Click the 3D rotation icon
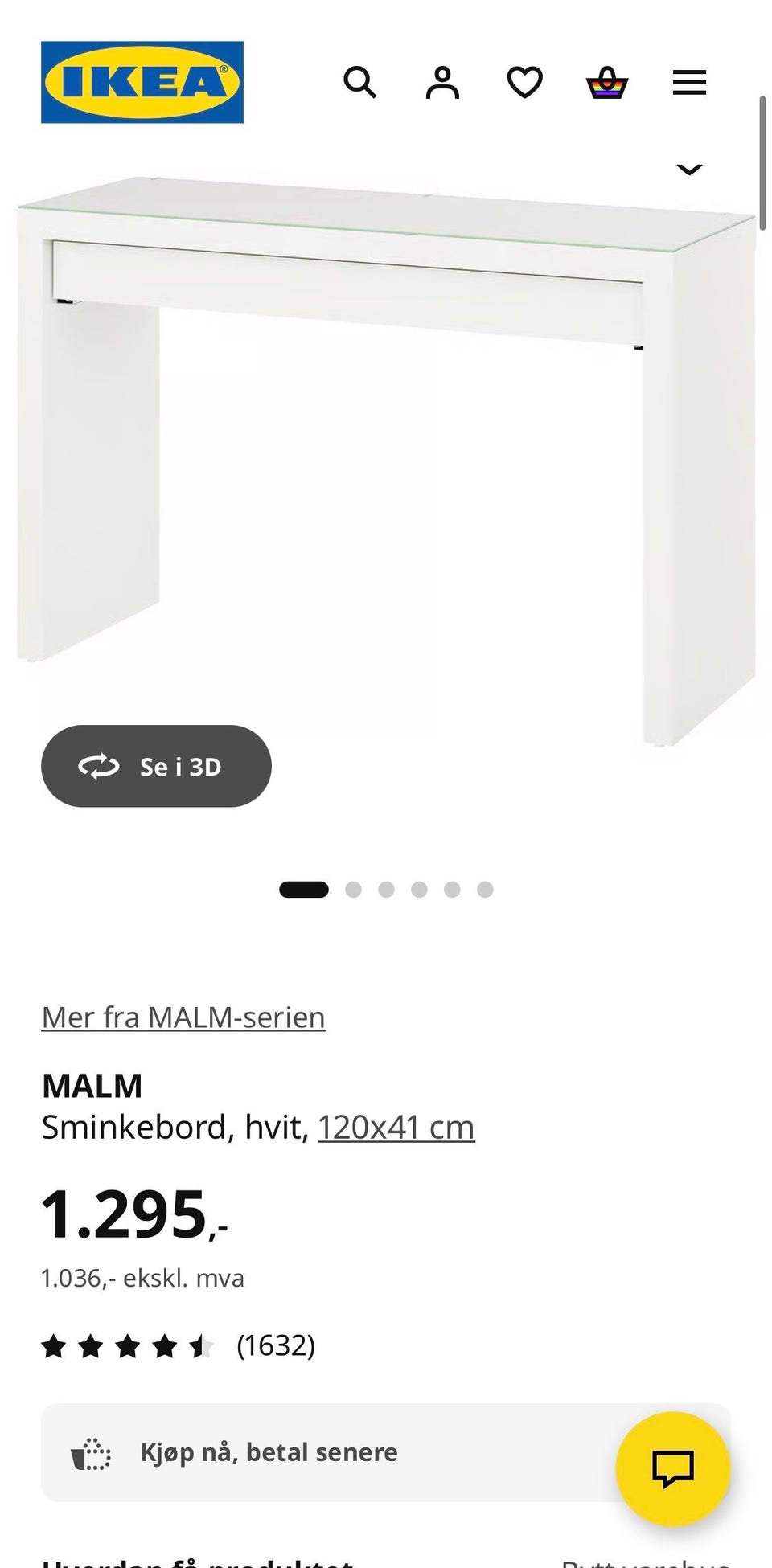Screen dimensions: 772x1568 point(98,766)
